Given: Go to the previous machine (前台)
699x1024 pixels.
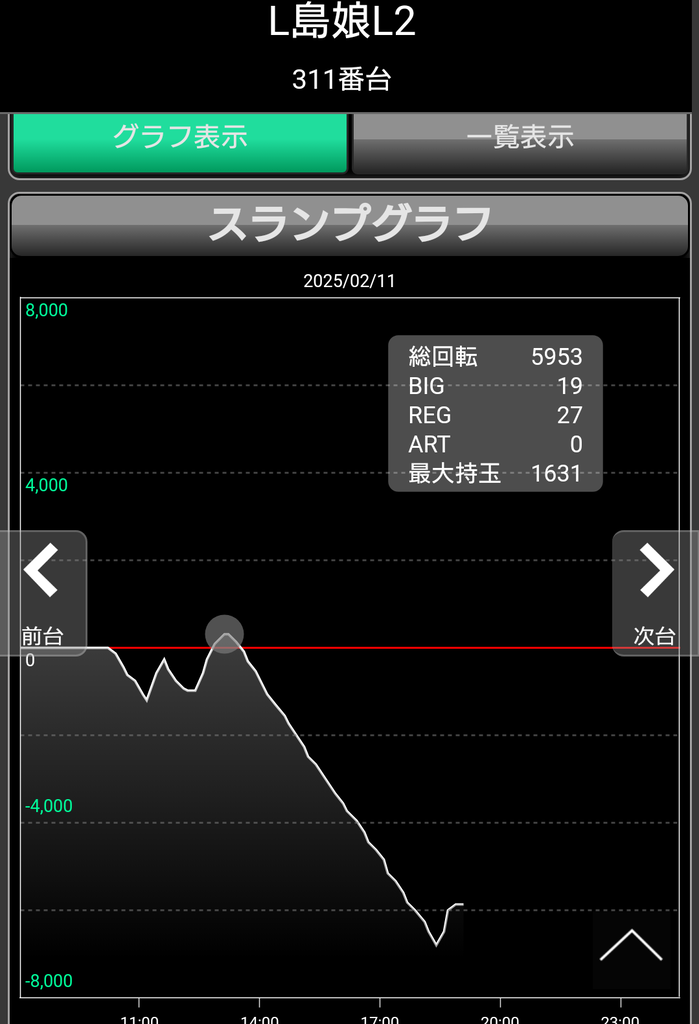Looking at the screenshot, I should pos(43,592).
